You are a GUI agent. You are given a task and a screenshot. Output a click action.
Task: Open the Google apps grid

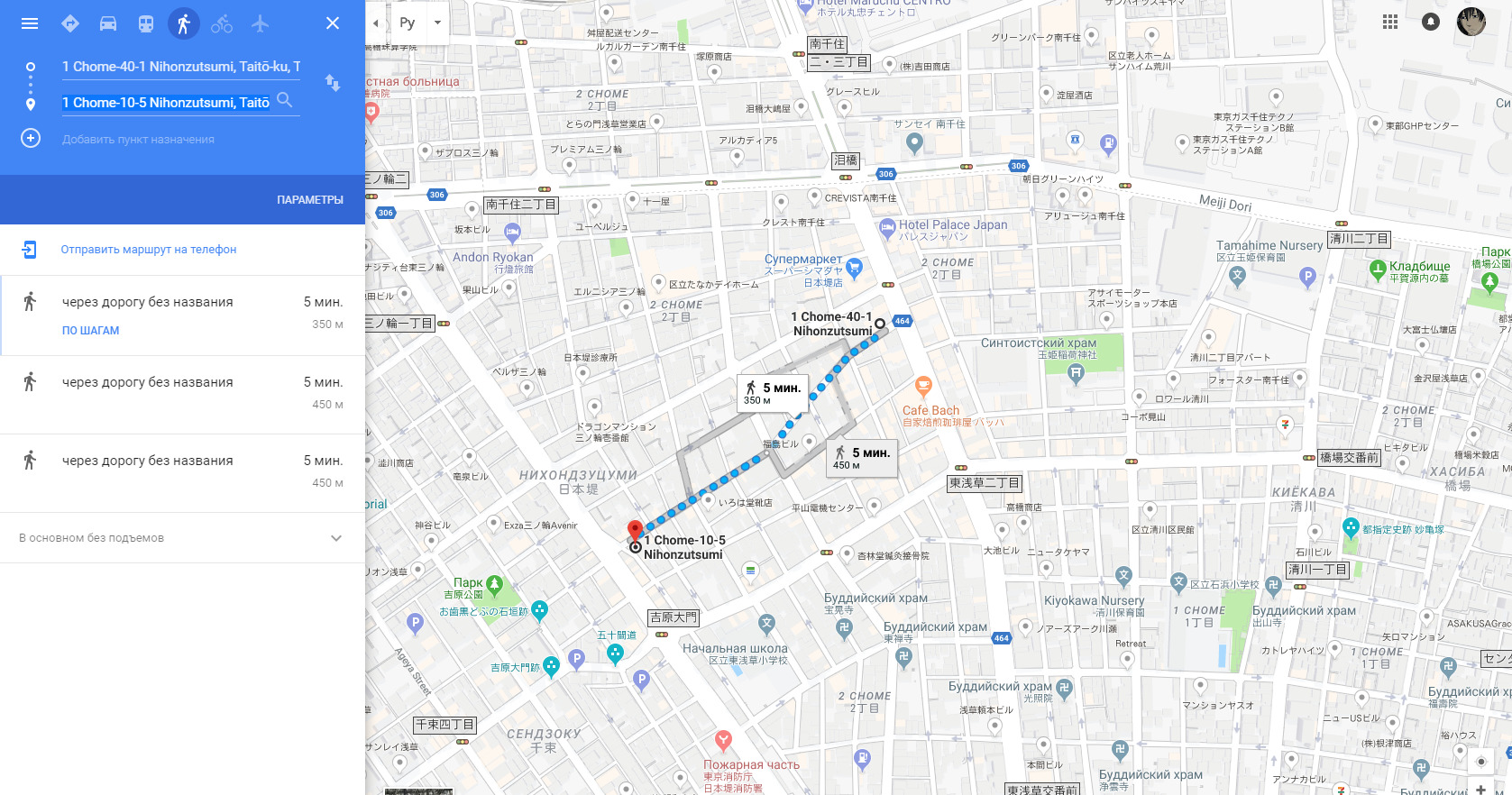[x=1390, y=22]
